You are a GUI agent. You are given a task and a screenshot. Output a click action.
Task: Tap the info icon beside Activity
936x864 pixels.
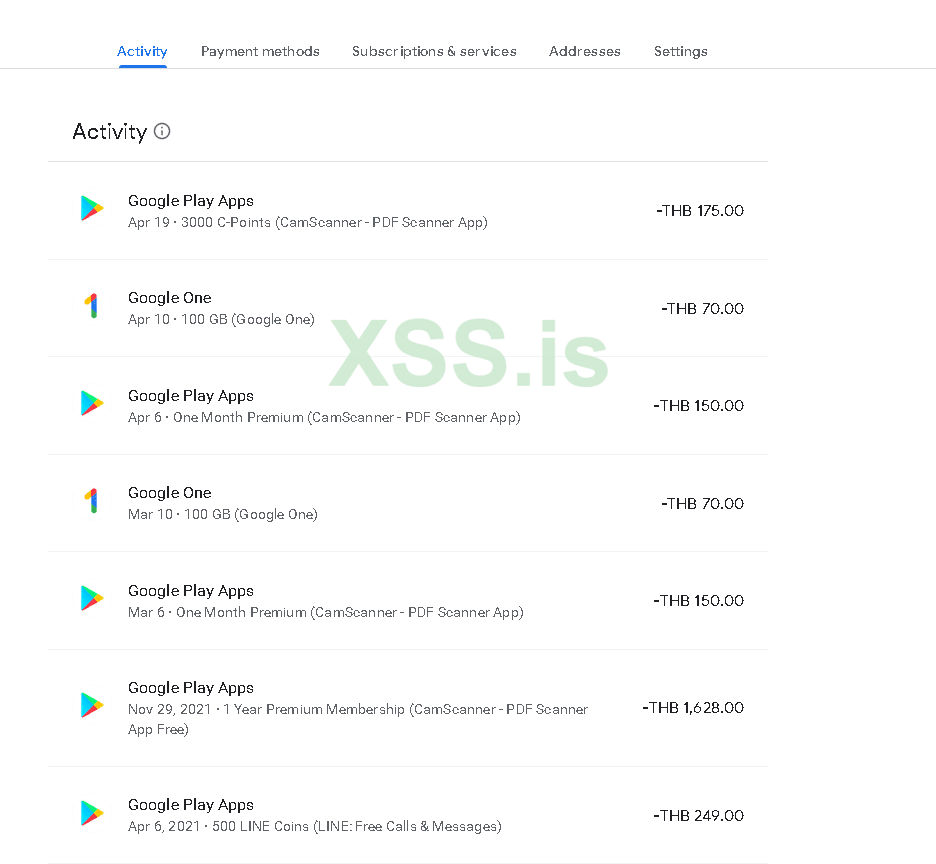coord(162,131)
